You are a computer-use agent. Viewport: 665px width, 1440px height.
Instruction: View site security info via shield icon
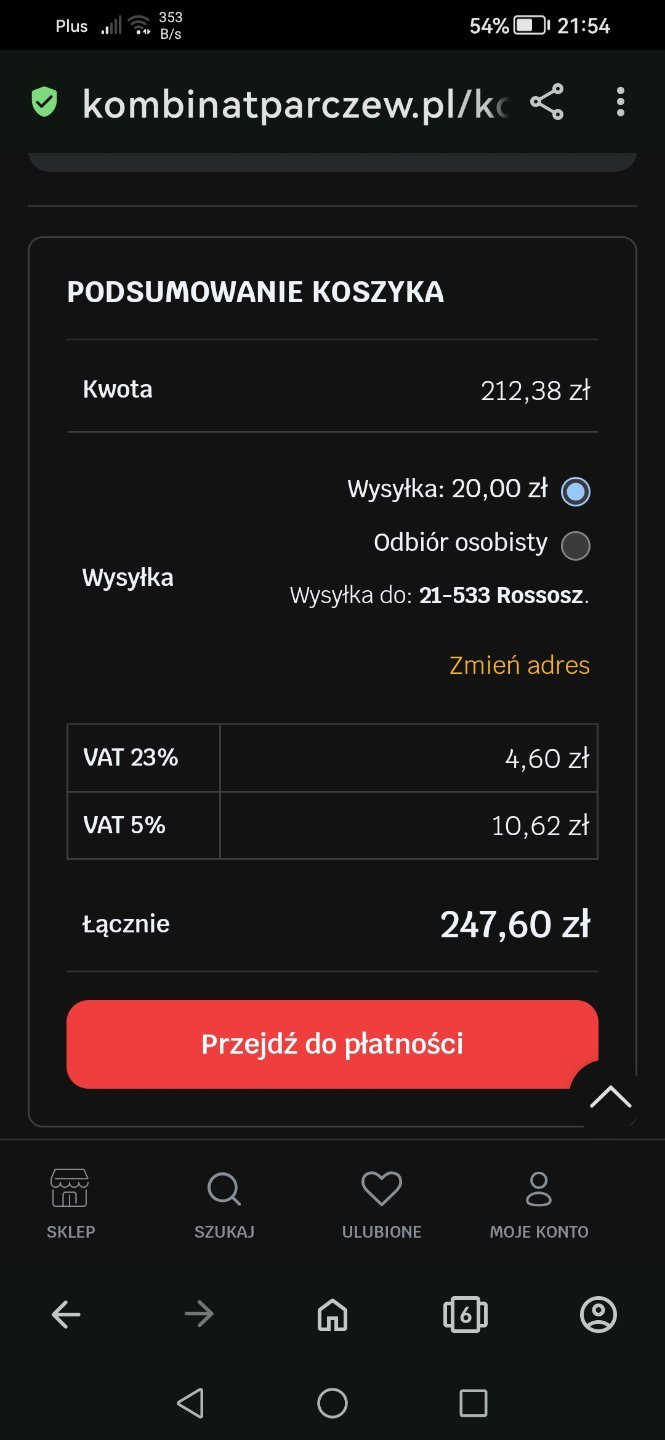pos(44,102)
